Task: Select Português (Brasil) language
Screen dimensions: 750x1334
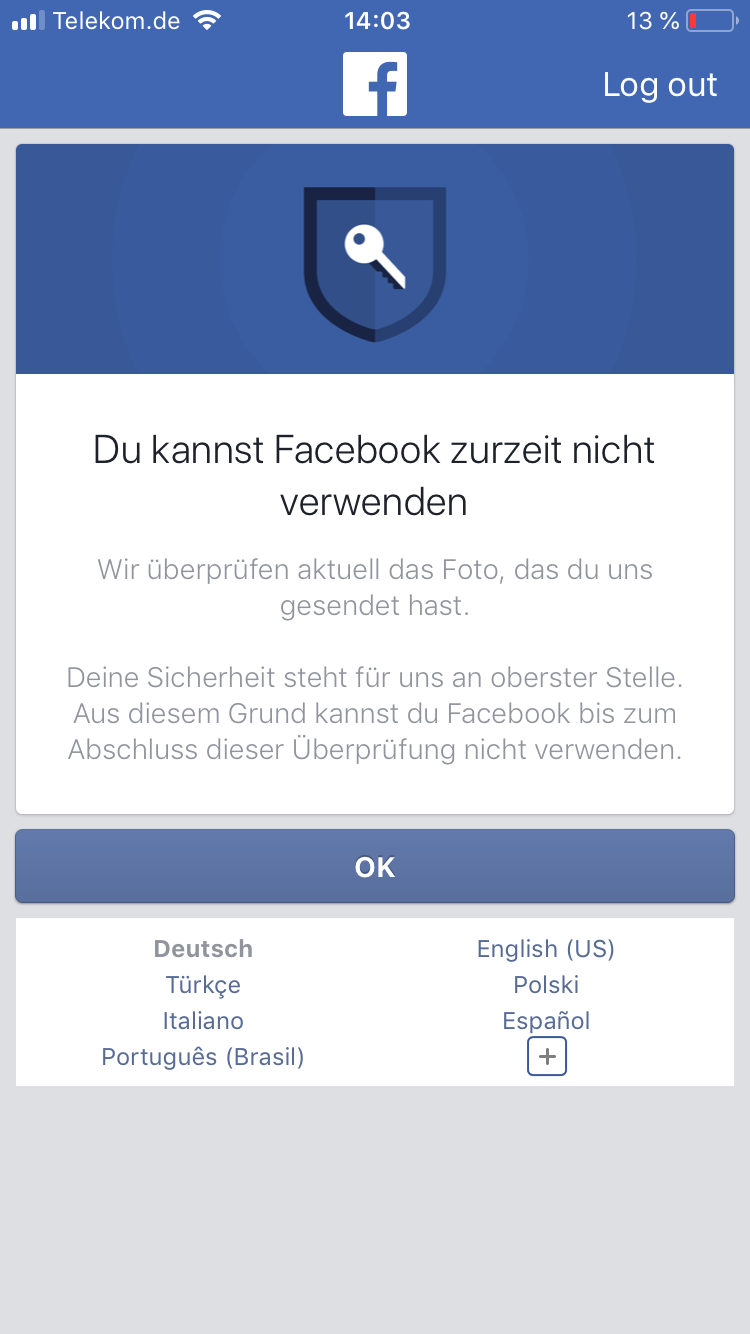Action: pos(203,1056)
